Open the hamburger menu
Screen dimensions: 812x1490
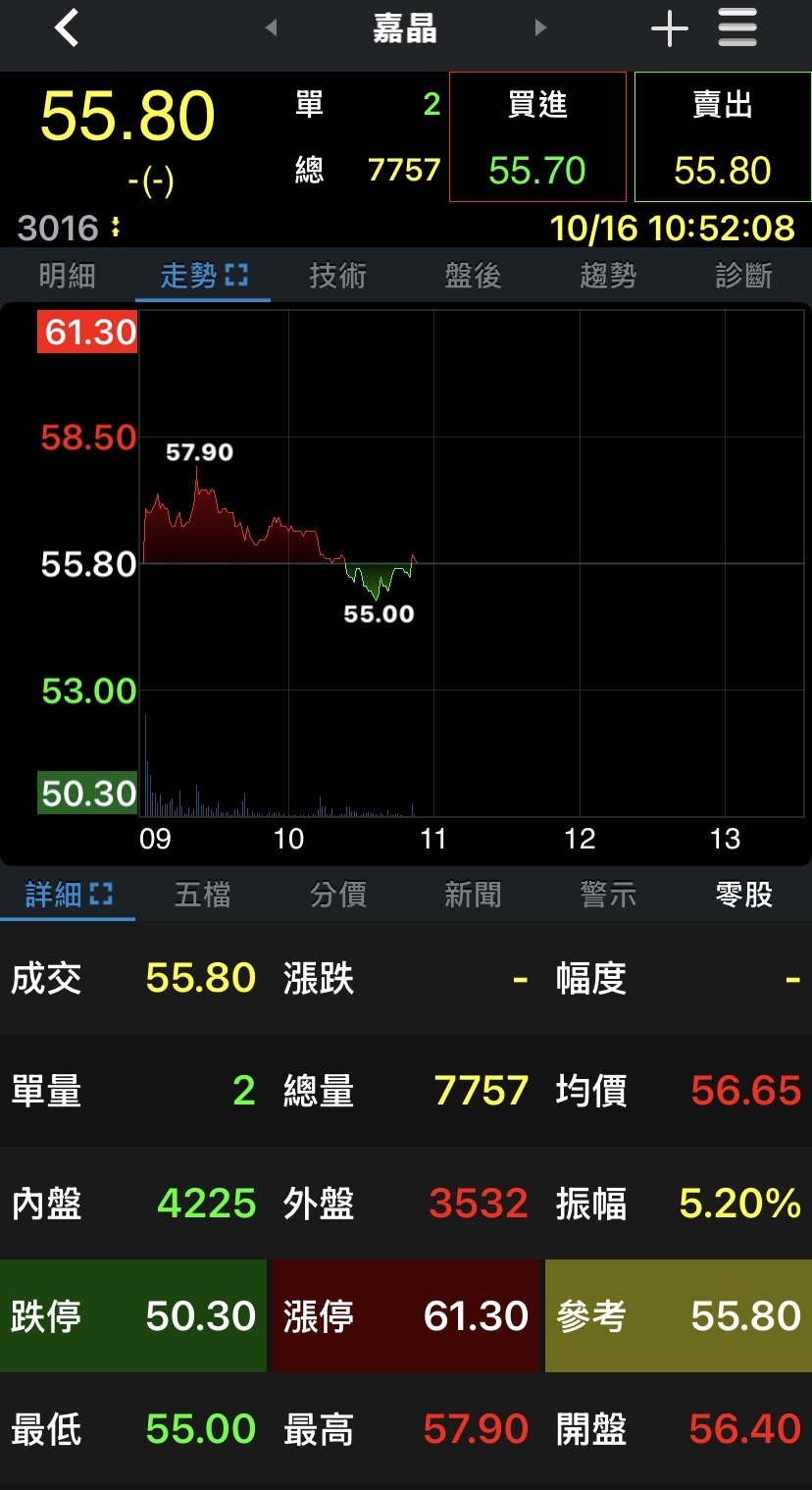tap(737, 28)
